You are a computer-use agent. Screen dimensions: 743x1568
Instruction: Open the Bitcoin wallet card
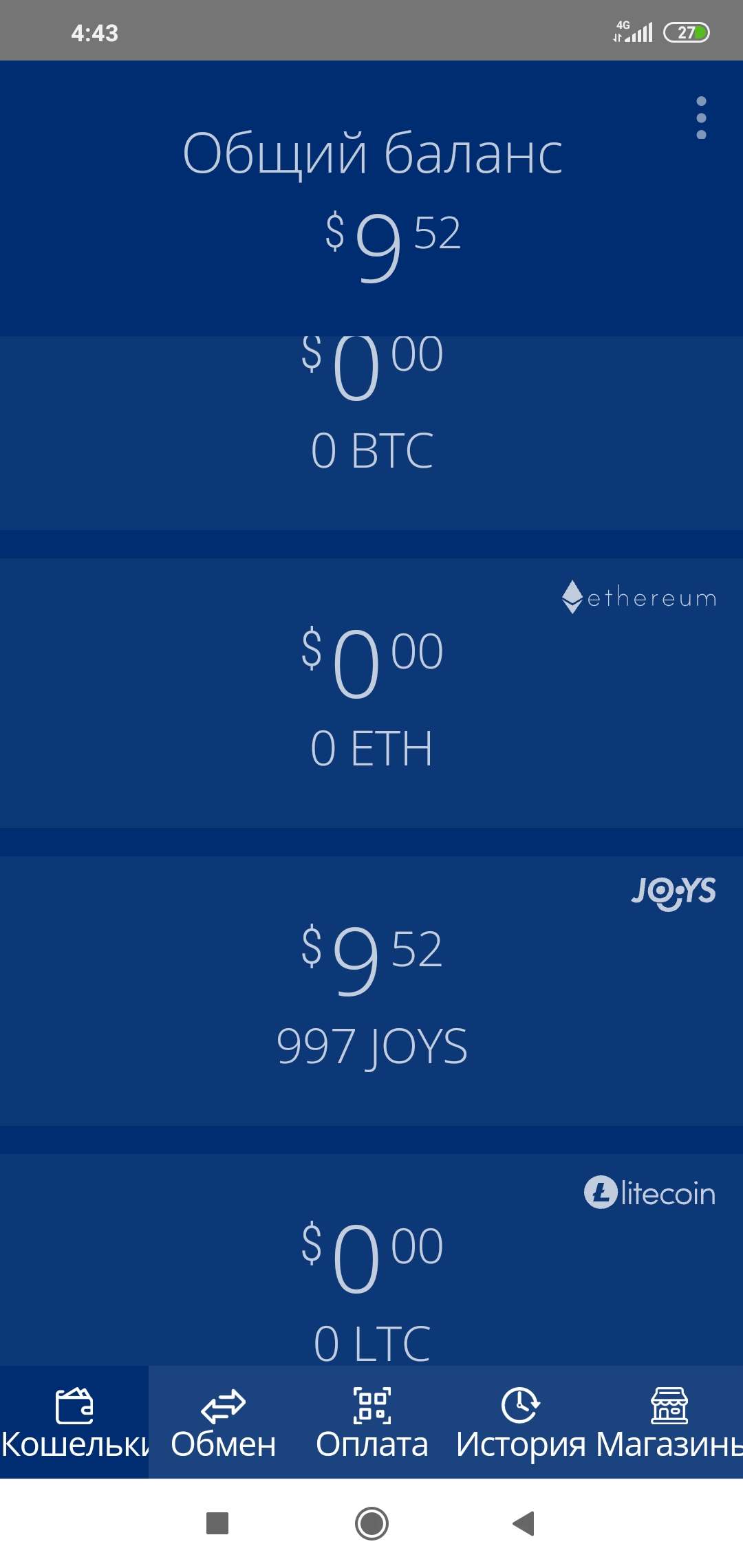tap(371, 433)
